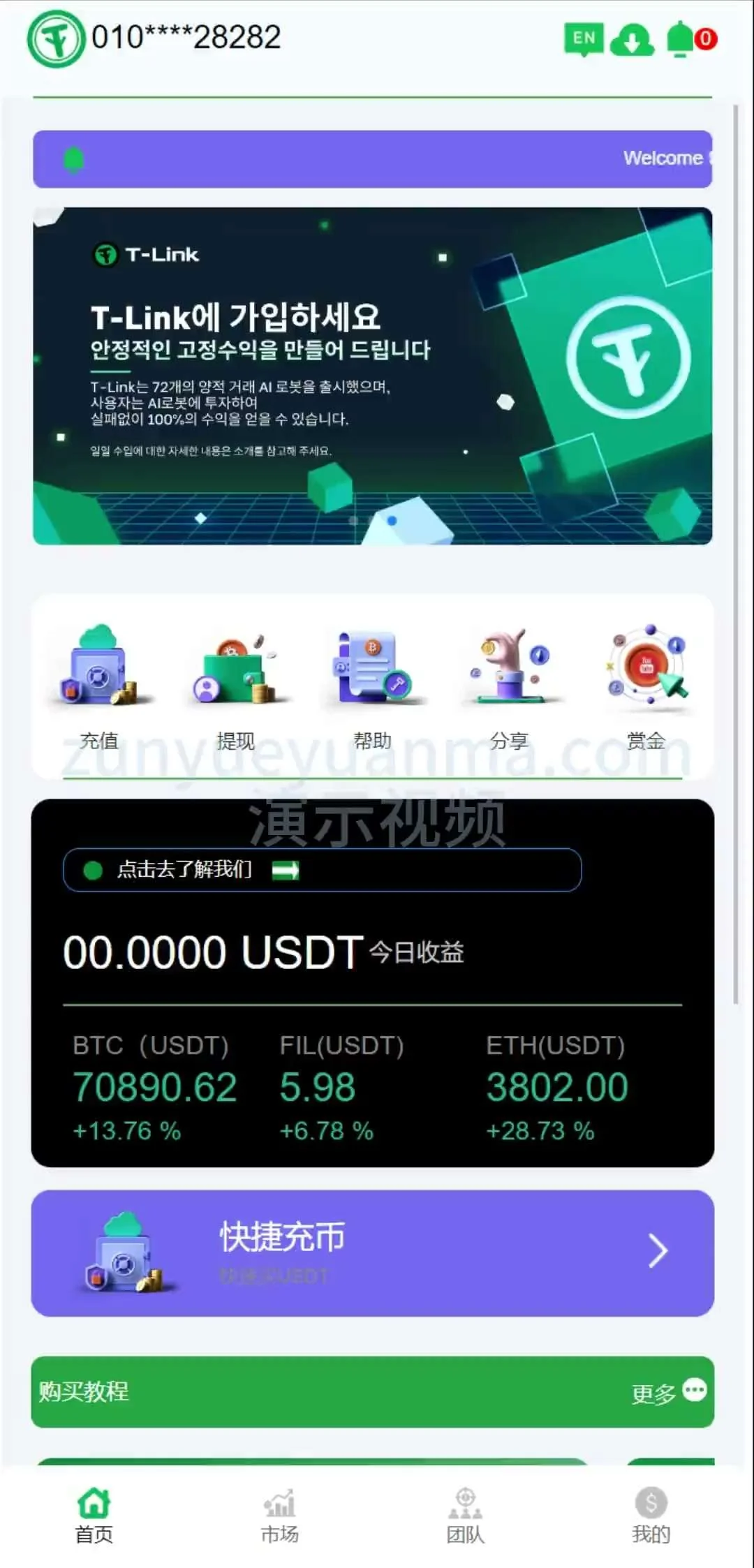Tap the cloud download icon
754x1568 pixels.
coord(631,40)
